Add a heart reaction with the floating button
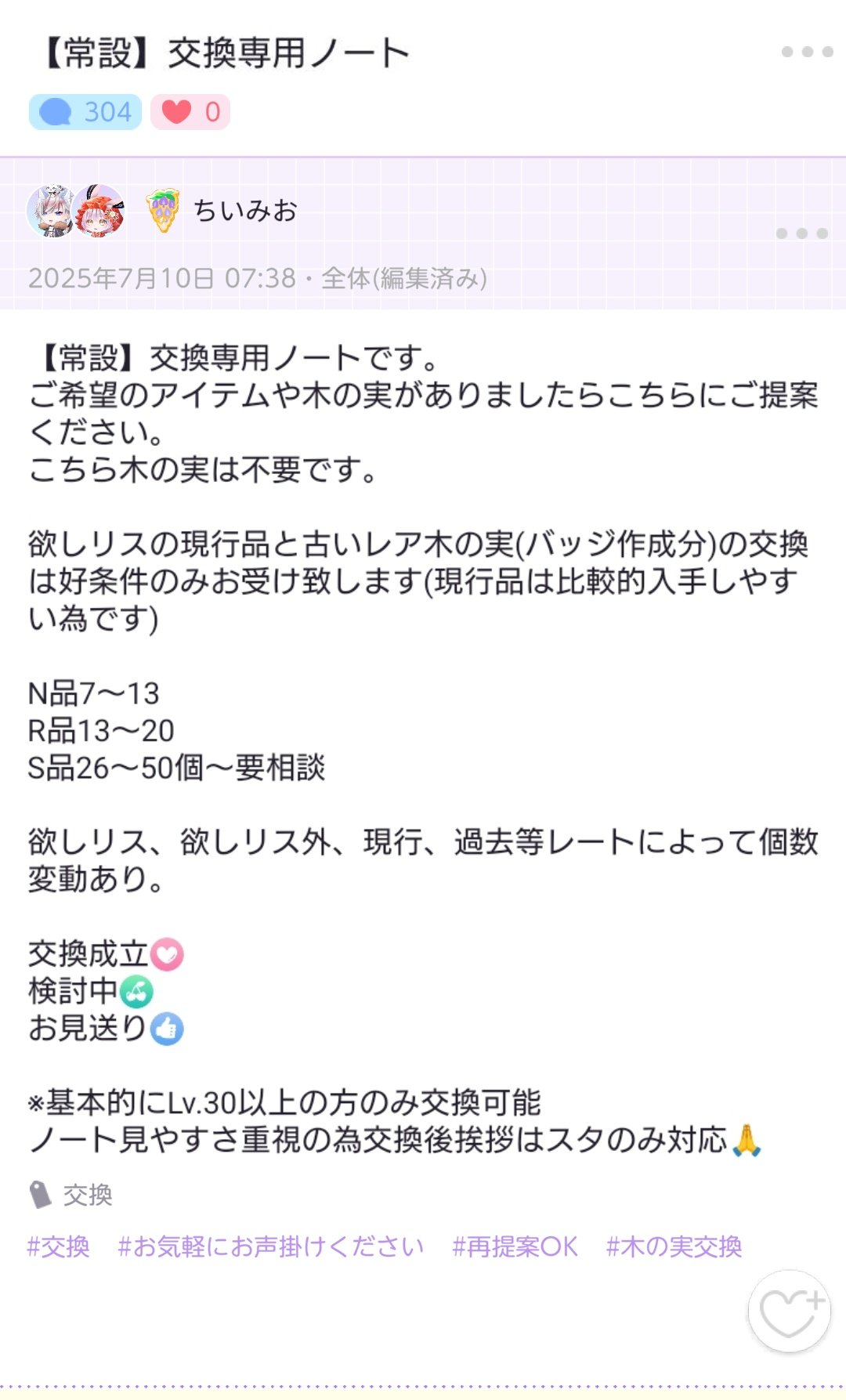Image resolution: width=846 pixels, height=1400 pixels. pos(789,1311)
